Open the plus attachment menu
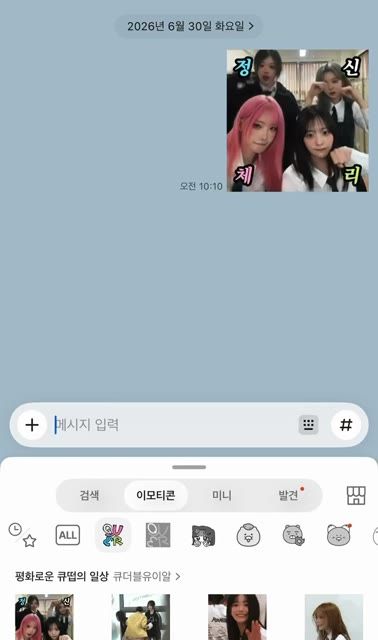The width and height of the screenshot is (378, 640). 32,425
